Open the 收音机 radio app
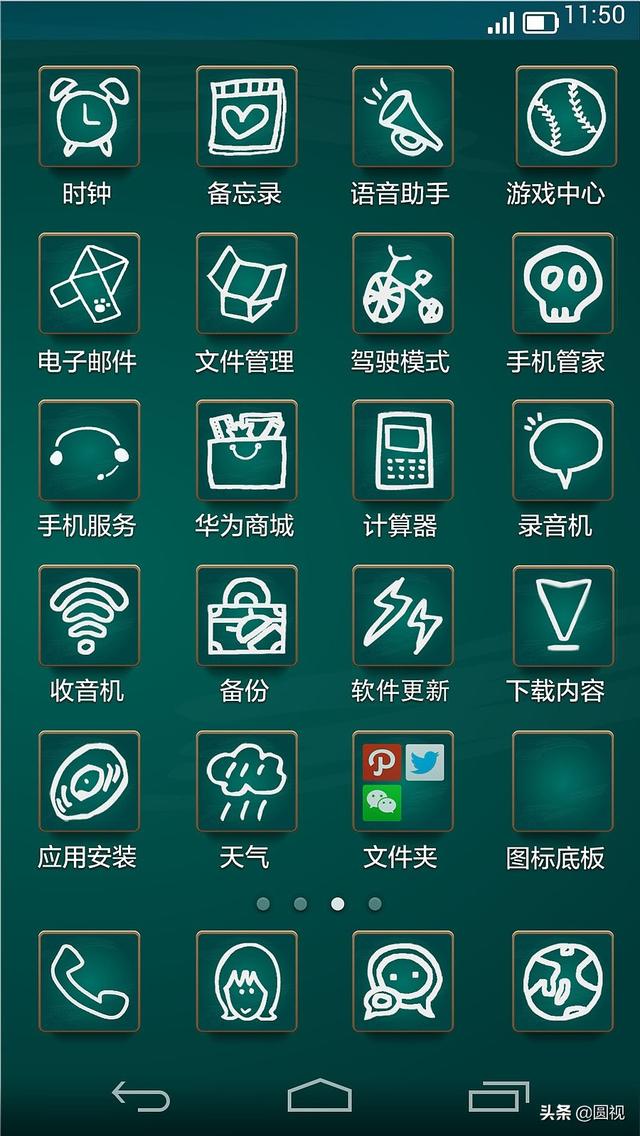 coord(88,615)
